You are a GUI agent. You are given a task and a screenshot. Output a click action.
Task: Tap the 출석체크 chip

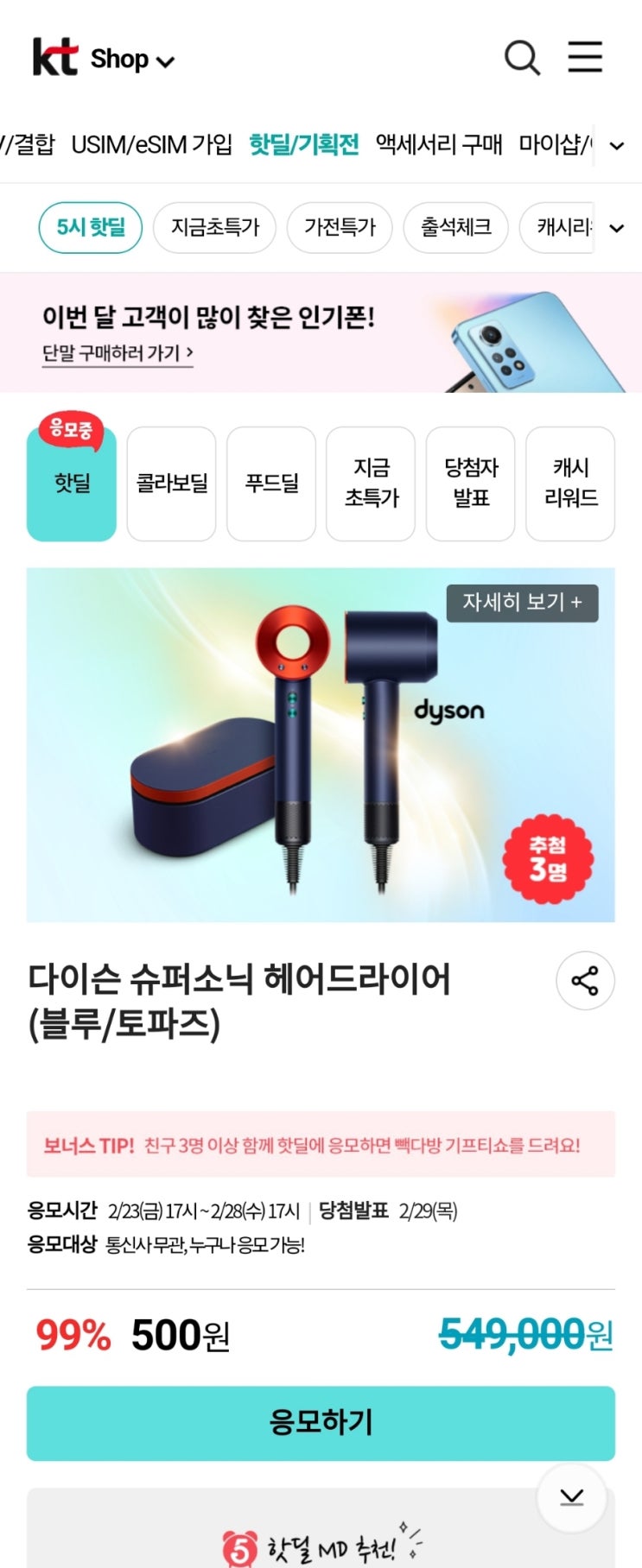455,228
